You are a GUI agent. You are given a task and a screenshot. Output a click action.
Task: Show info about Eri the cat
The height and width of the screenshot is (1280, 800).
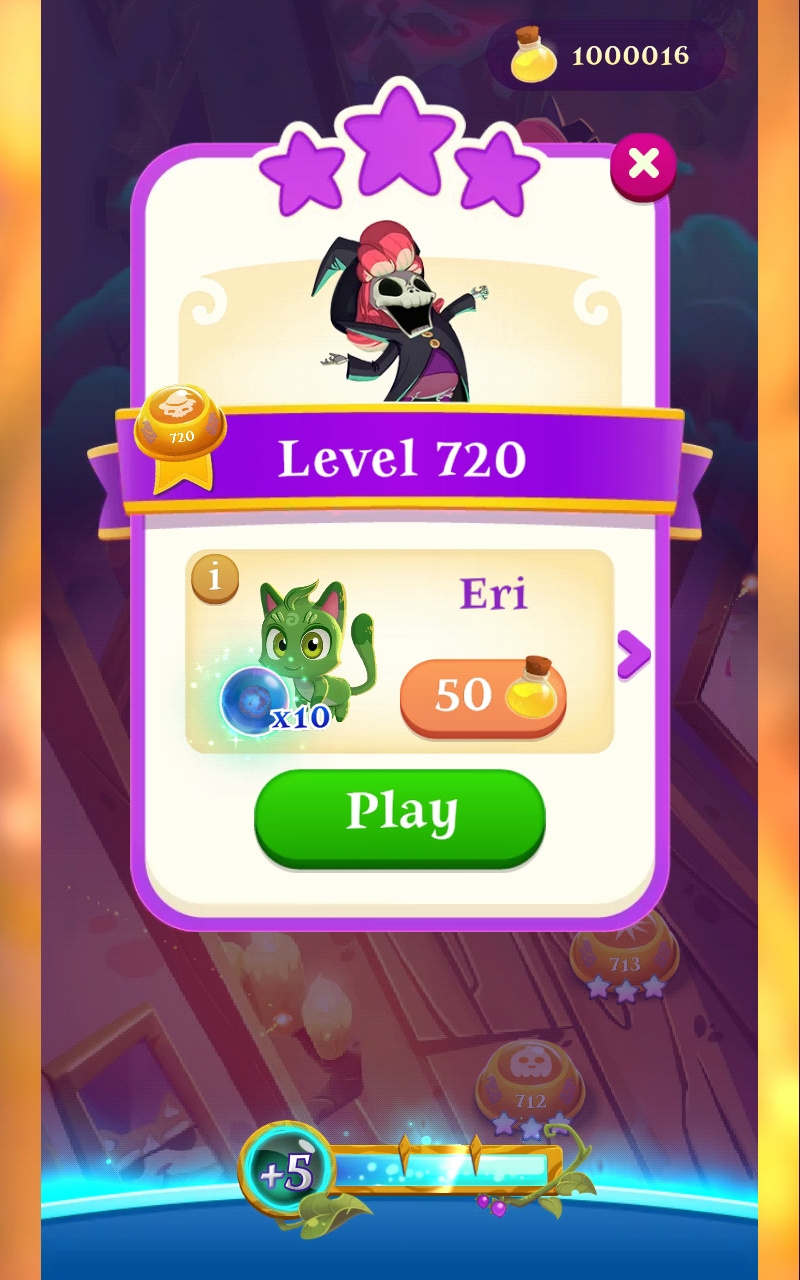click(x=215, y=578)
